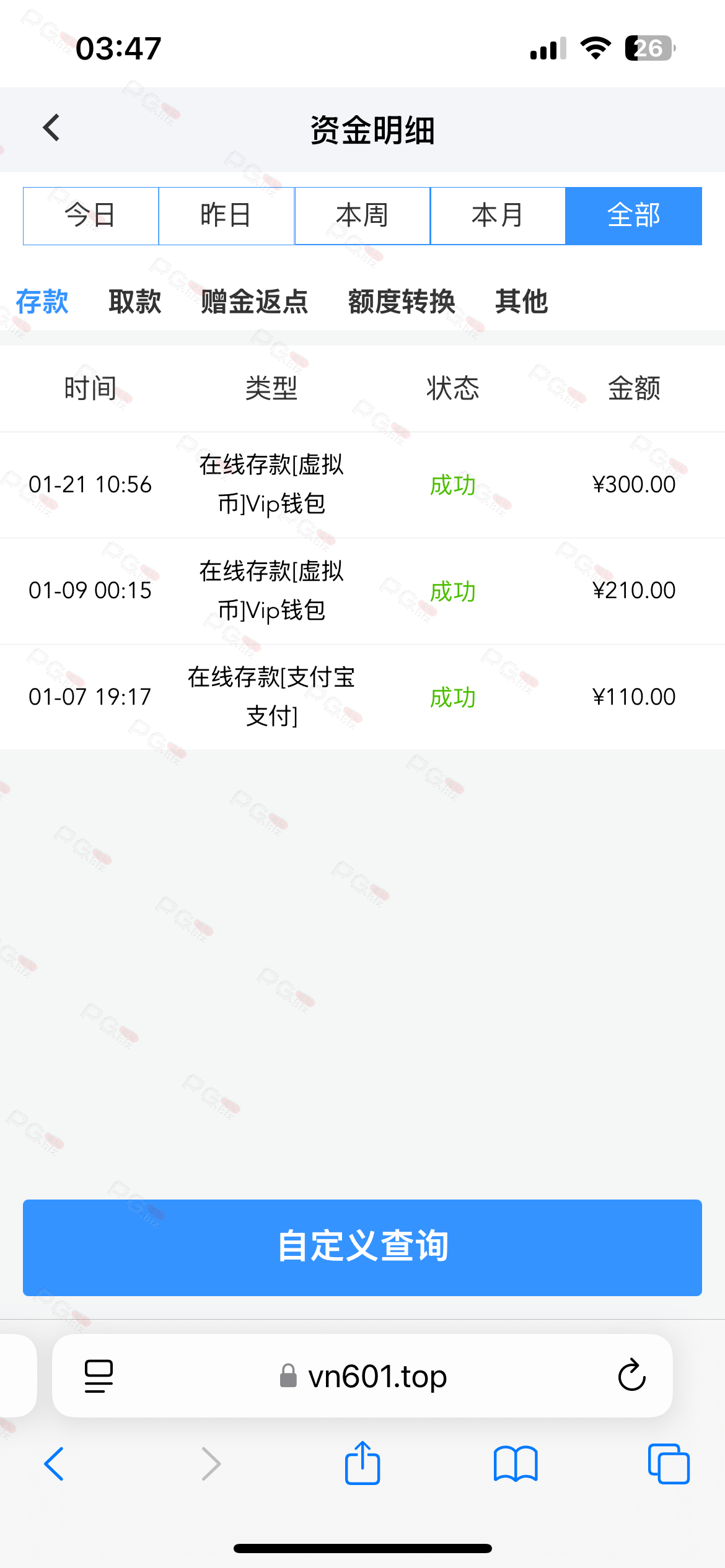Viewport: 725px width, 1568px height.
Task: Open the 存款 tab
Action: [42, 302]
